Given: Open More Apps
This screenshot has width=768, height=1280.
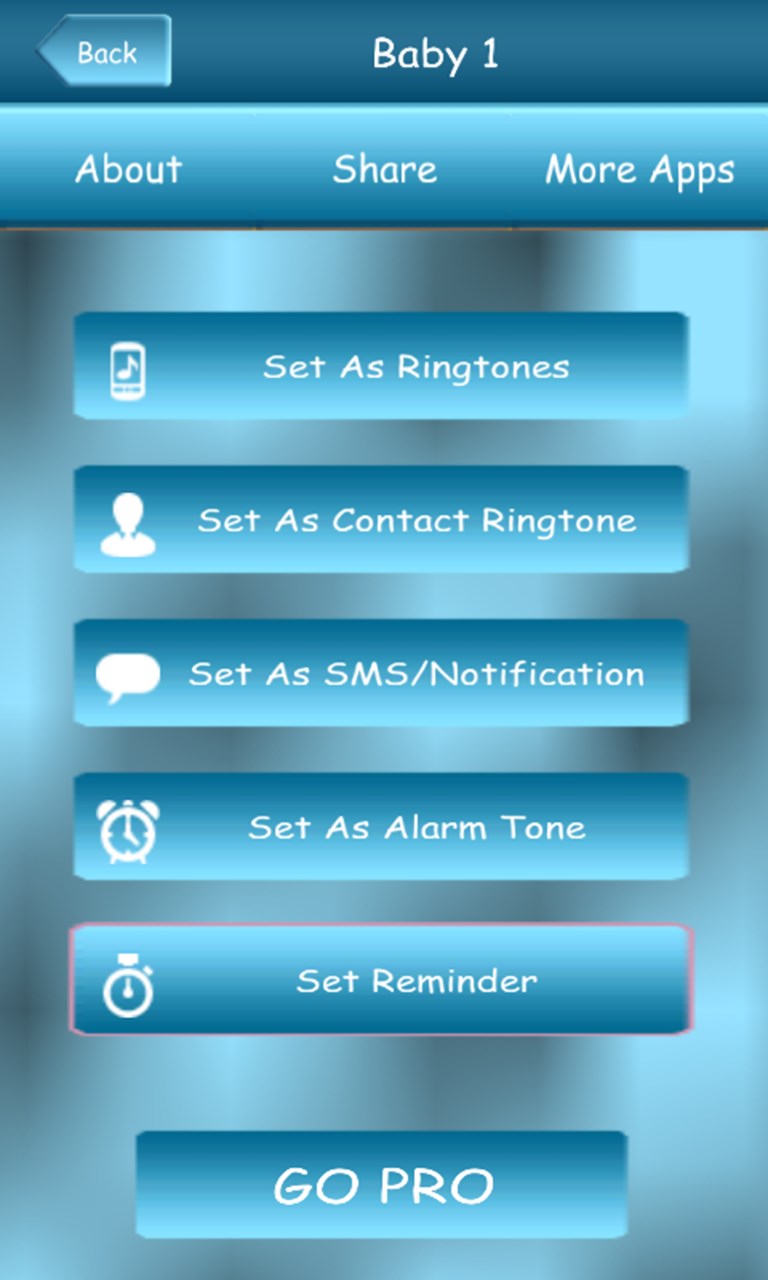Looking at the screenshot, I should pos(640,169).
